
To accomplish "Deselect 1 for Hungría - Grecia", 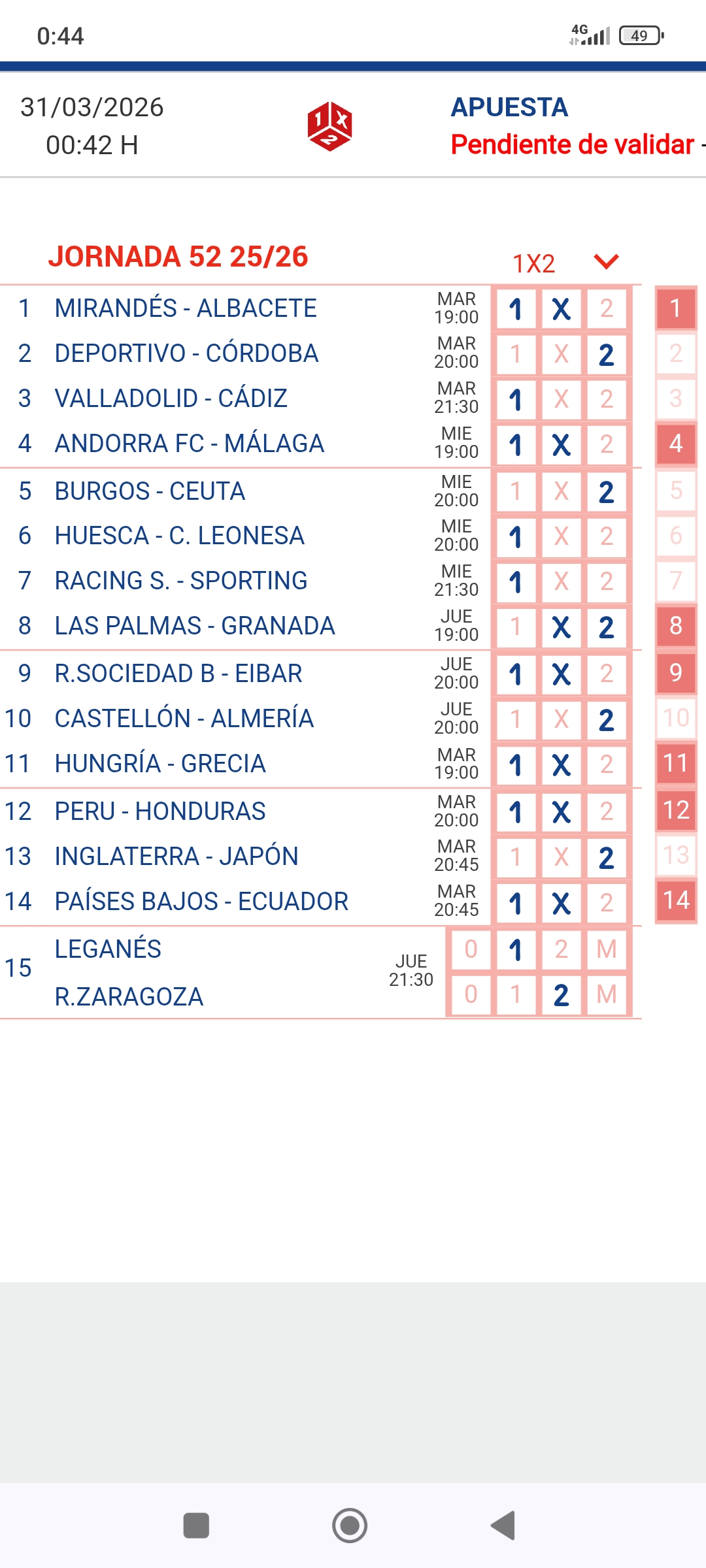I will (x=516, y=764).
